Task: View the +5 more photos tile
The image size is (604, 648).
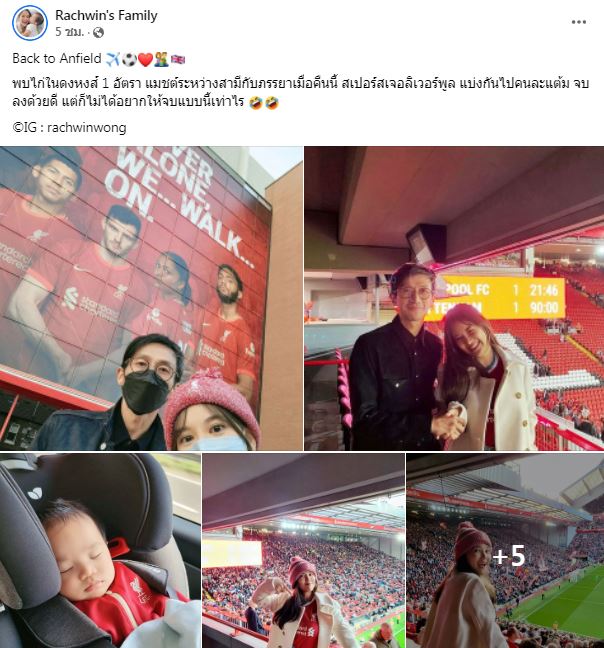Action: [505, 553]
